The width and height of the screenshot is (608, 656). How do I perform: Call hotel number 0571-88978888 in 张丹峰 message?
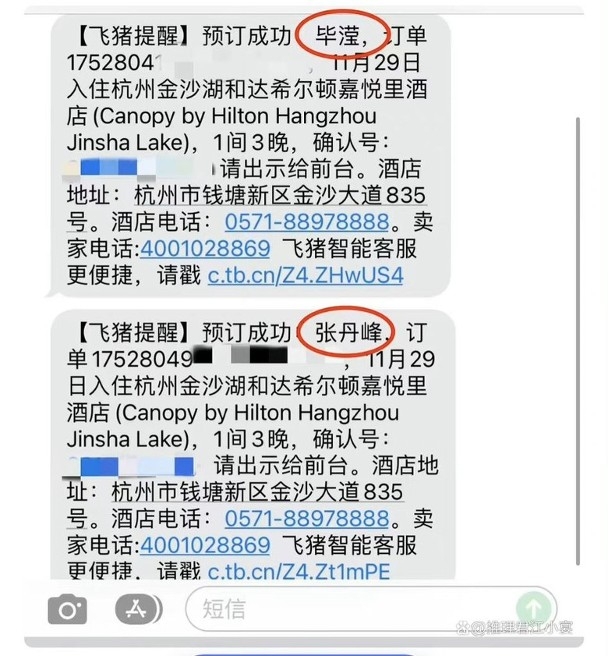click(x=306, y=519)
